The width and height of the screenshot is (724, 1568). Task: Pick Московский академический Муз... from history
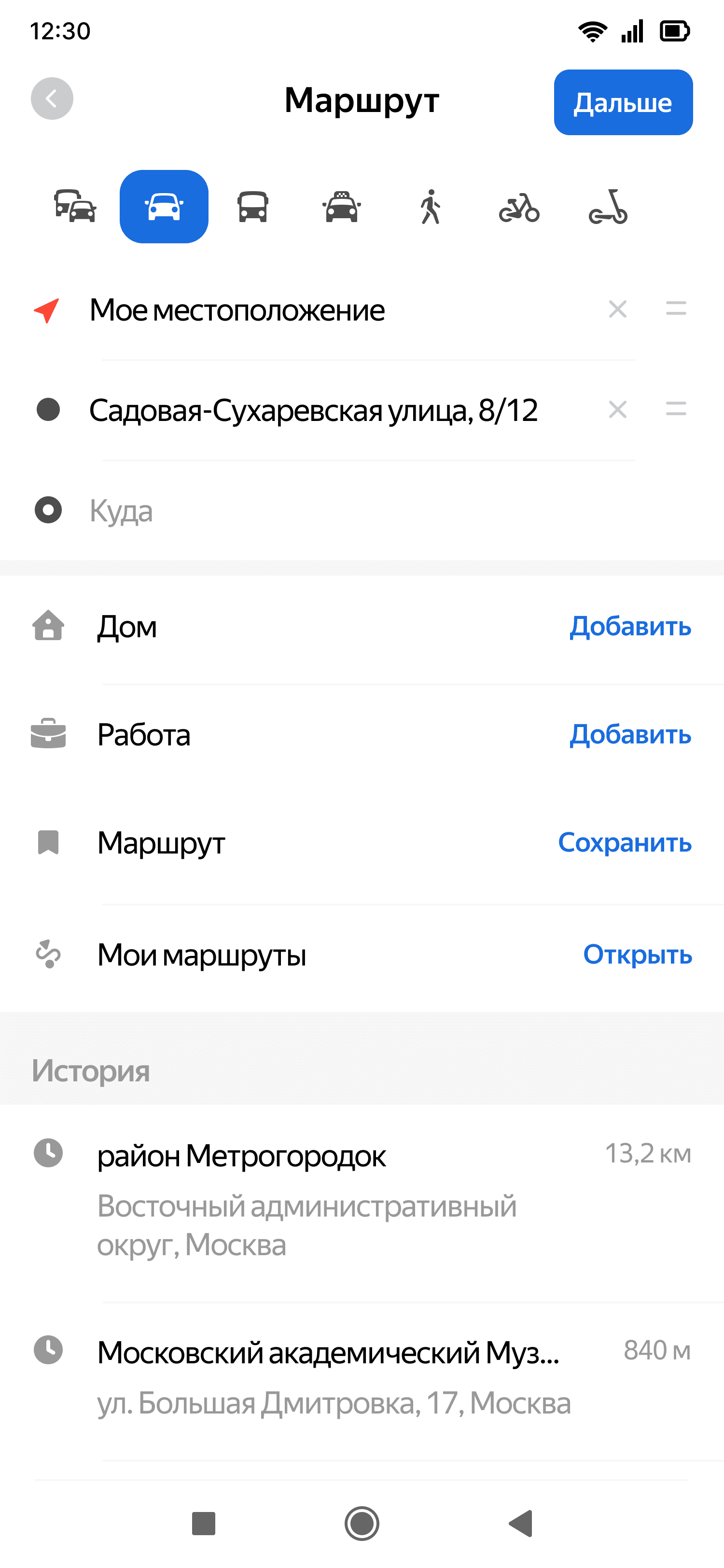coord(329,1376)
